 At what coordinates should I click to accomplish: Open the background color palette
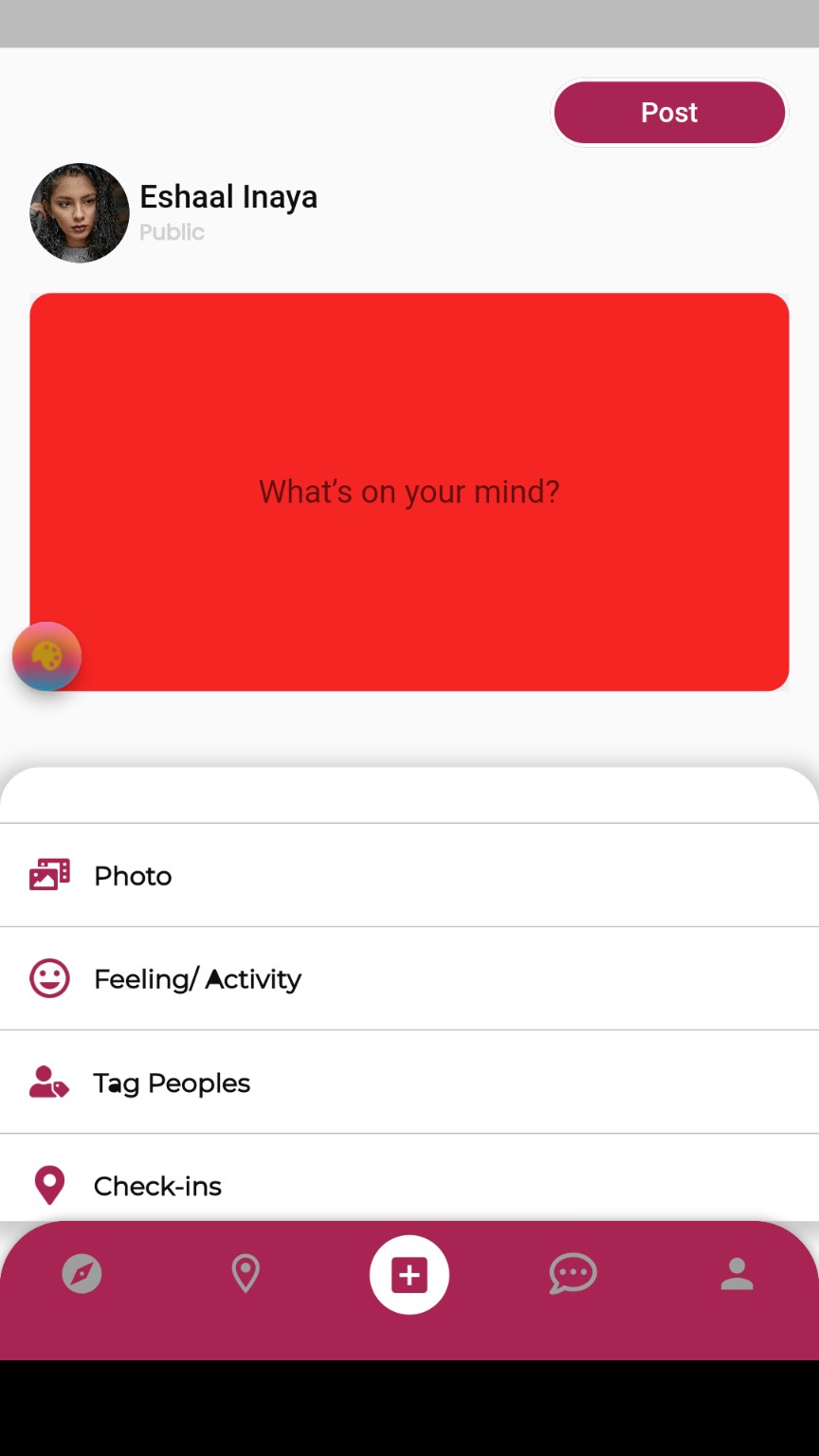[46, 656]
